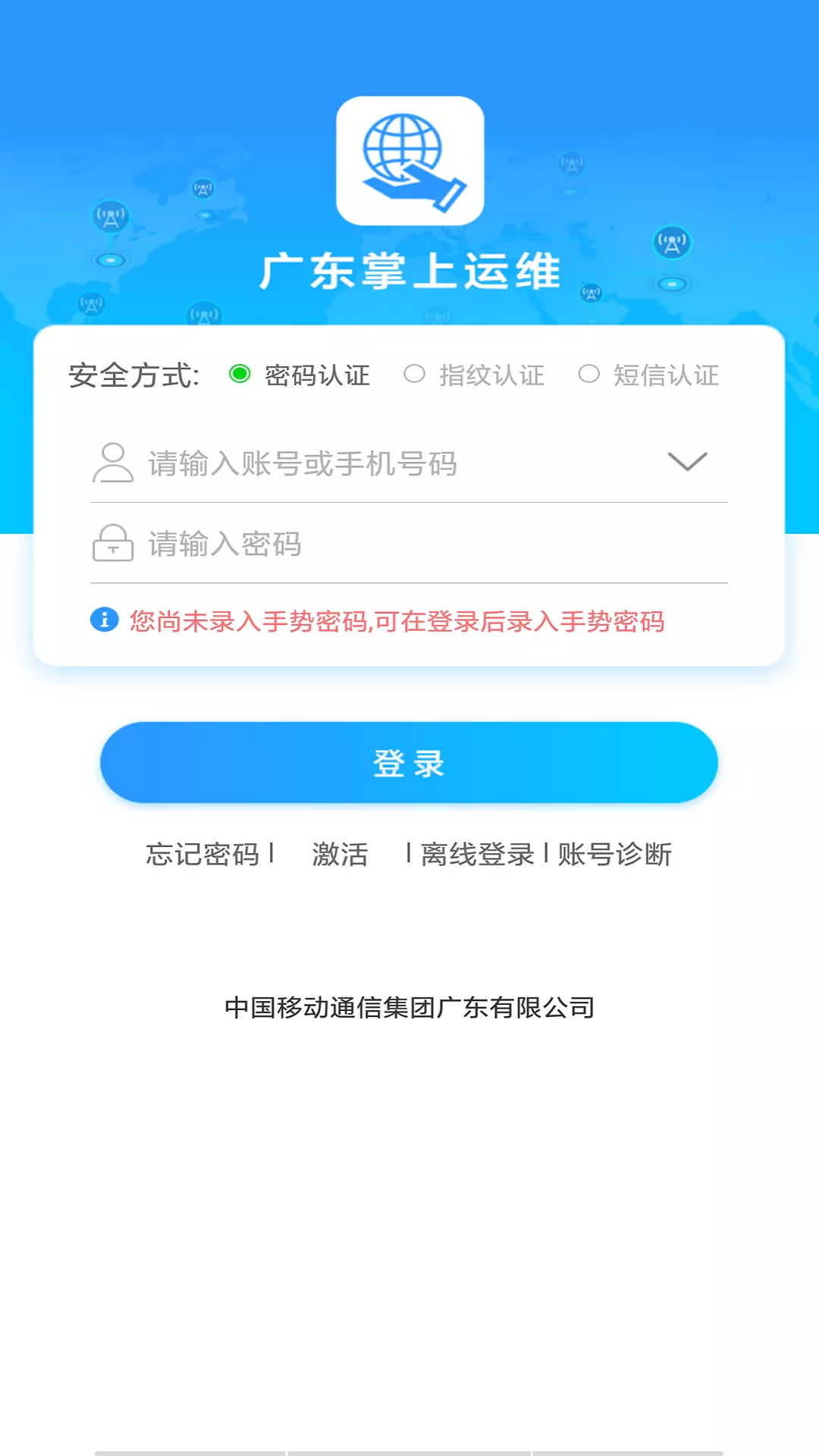Open the 激活 activation link

click(340, 855)
